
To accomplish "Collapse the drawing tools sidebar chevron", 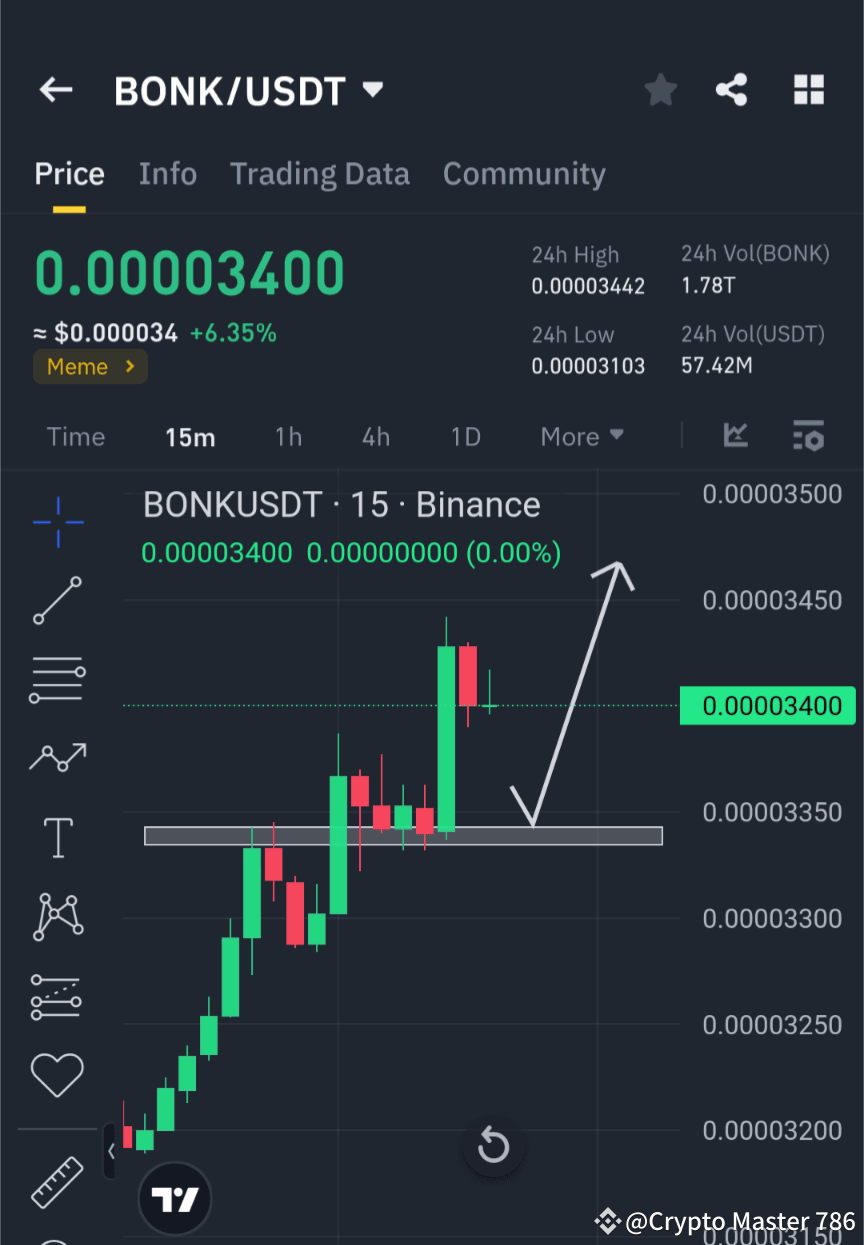I will point(111,1151).
